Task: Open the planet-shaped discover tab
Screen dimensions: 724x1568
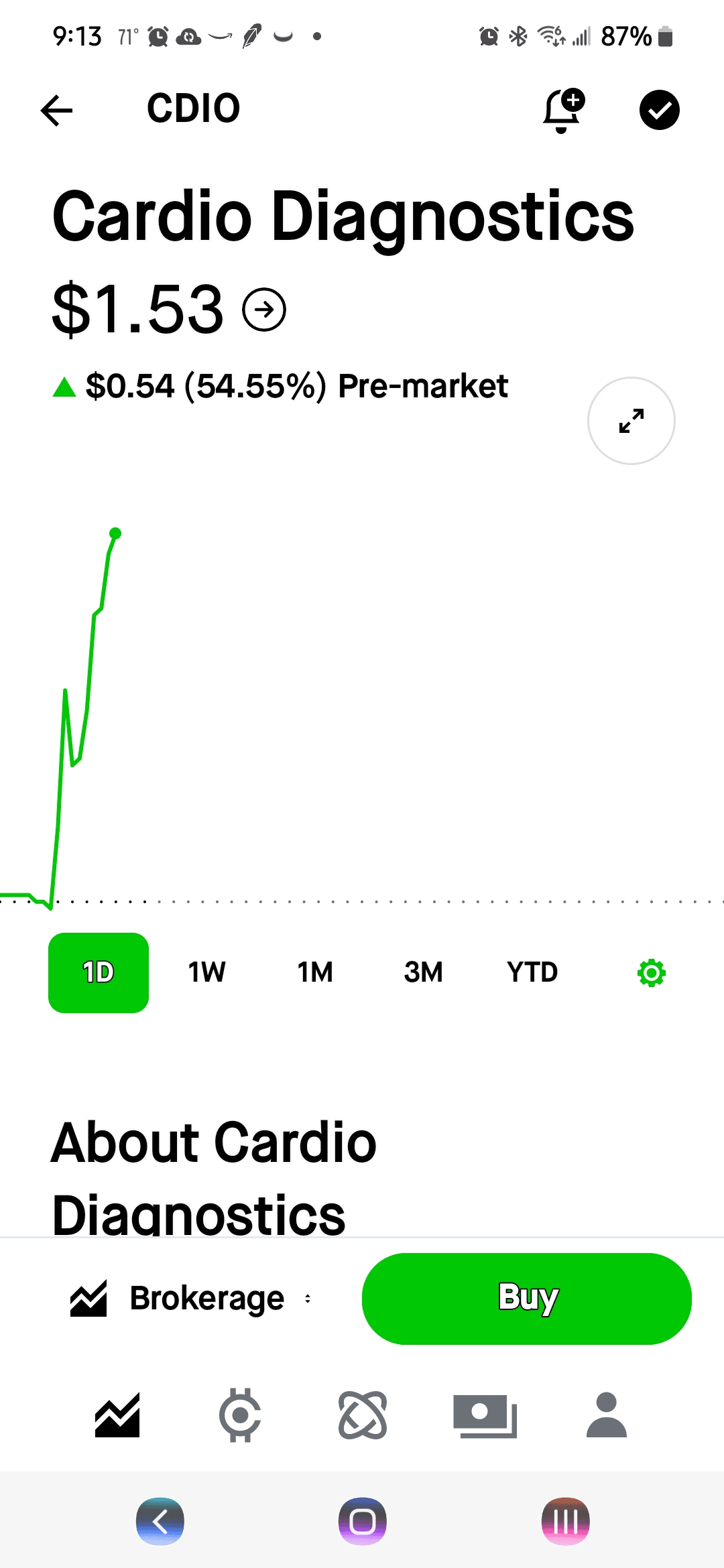Action: pyautogui.click(x=363, y=1415)
